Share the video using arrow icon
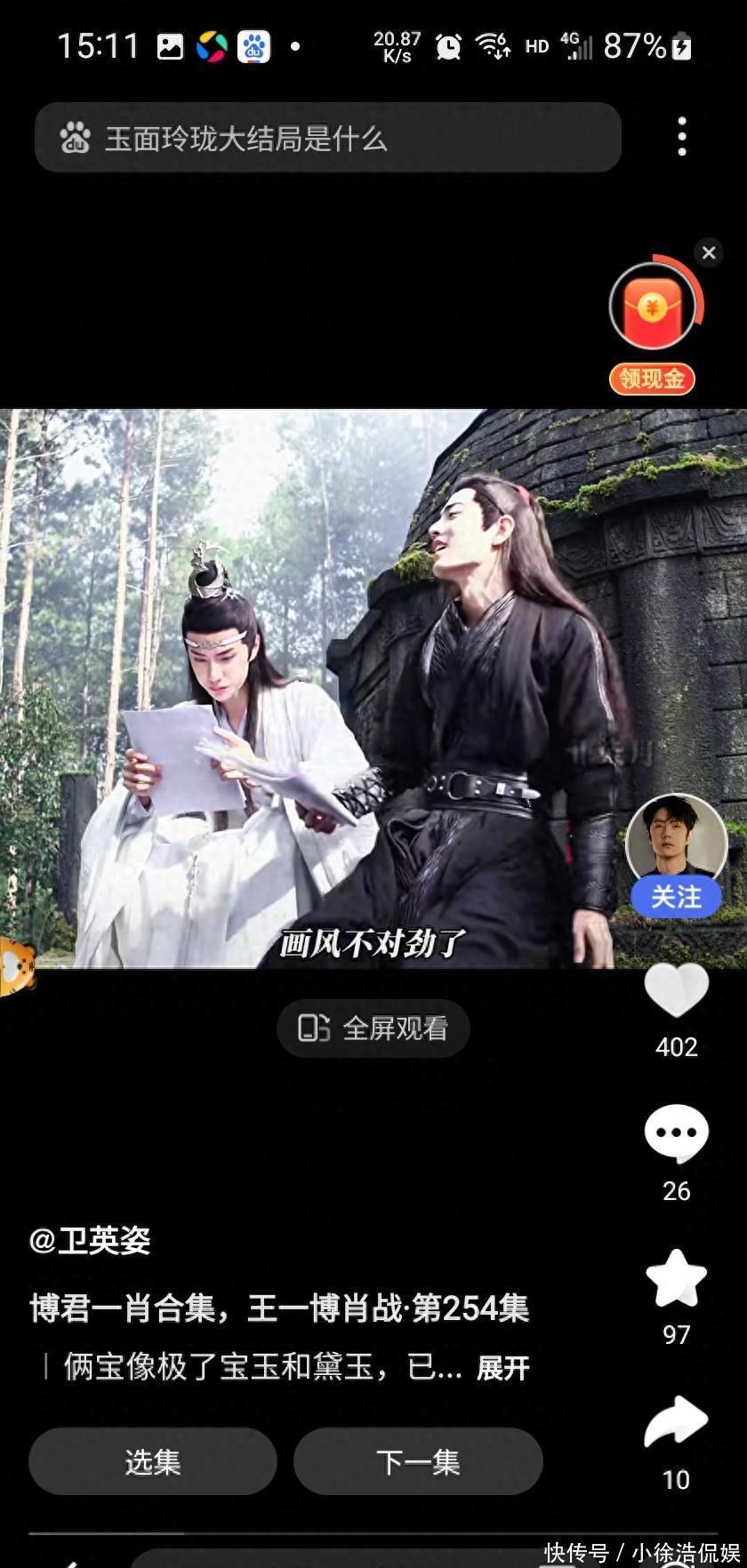747x1568 pixels. point(676,1422)
